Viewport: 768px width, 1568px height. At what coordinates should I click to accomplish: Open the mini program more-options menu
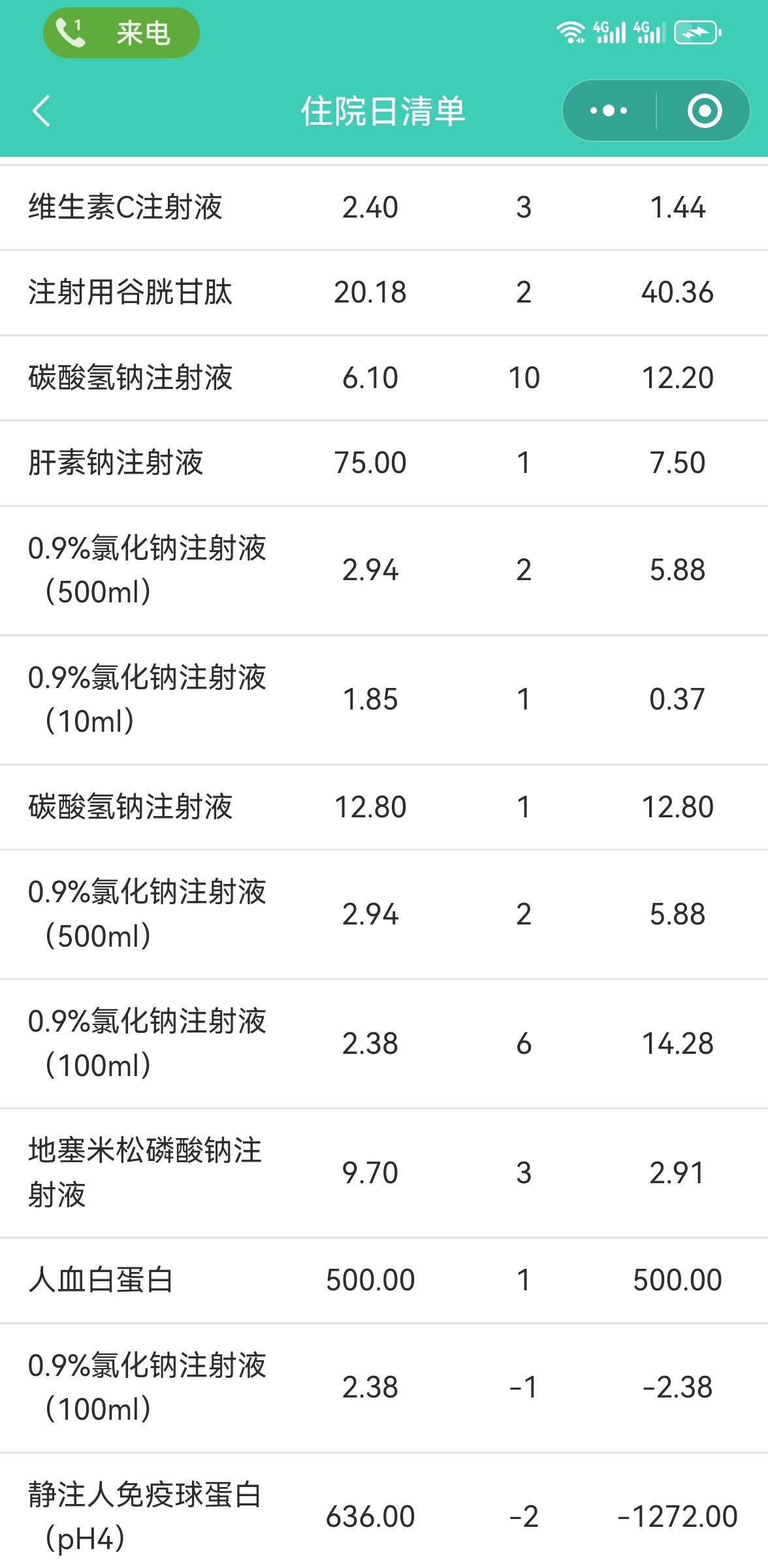click(x=609, y=111)
